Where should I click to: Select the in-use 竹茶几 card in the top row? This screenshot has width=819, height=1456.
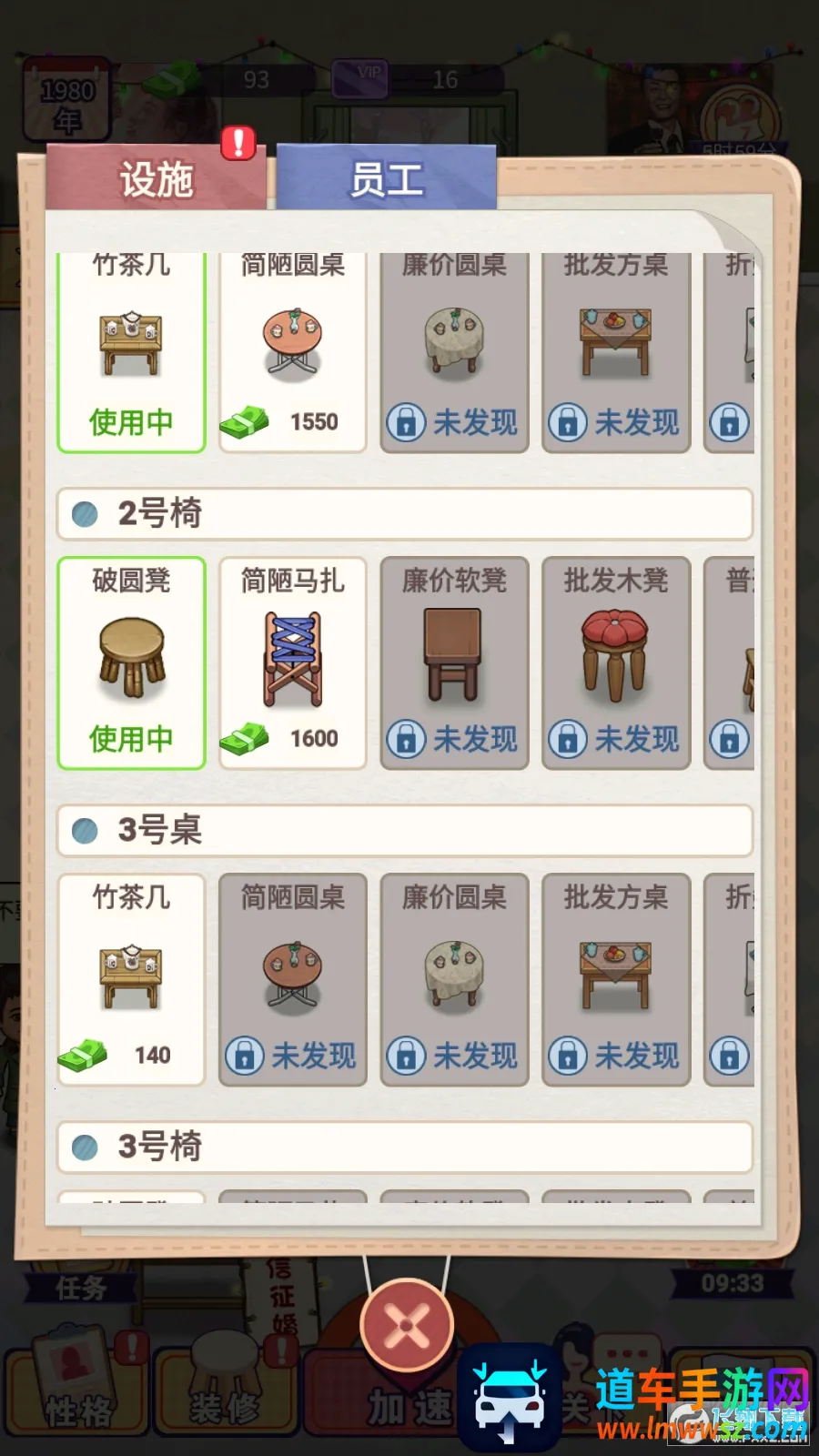(x=132, y=355)
